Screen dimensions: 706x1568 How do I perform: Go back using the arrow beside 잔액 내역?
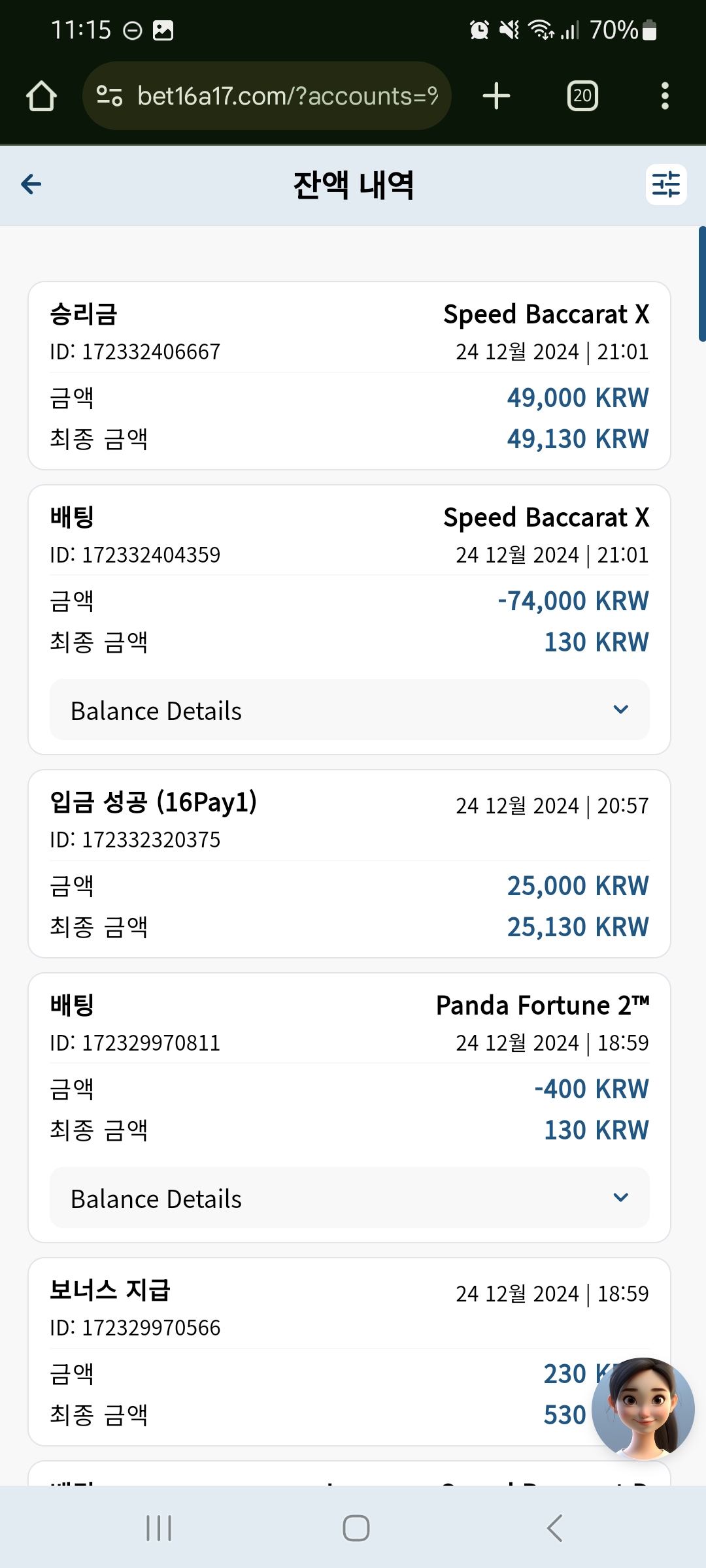[x=31, y=184]
